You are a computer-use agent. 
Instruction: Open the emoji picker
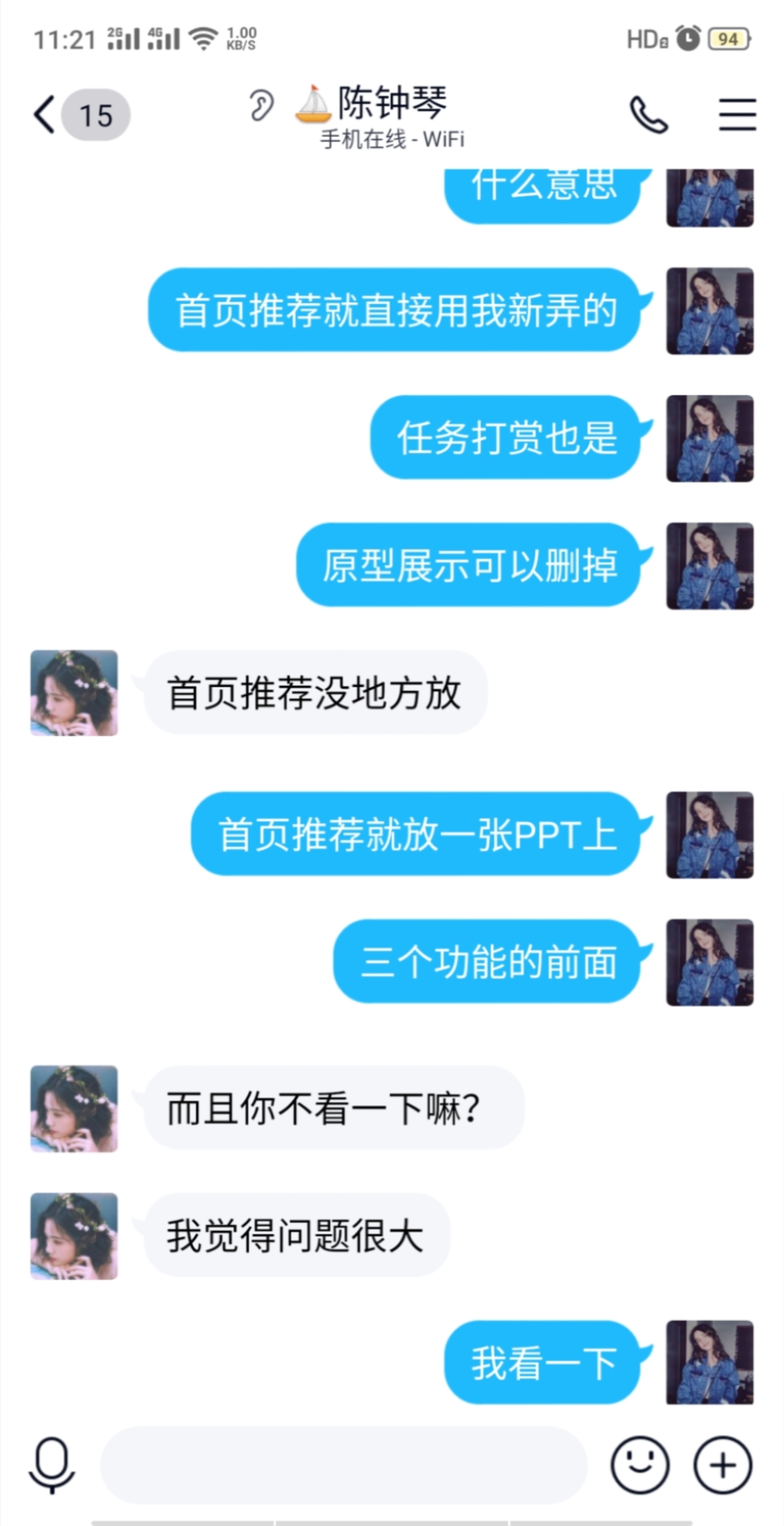(x=639, y=1465)
